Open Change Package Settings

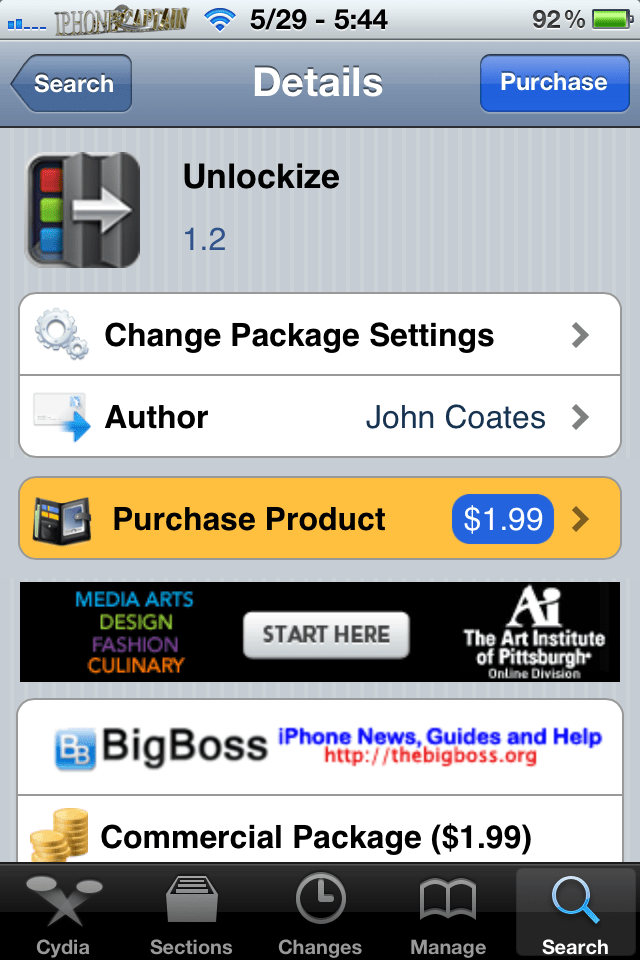(x=320, y=335)
